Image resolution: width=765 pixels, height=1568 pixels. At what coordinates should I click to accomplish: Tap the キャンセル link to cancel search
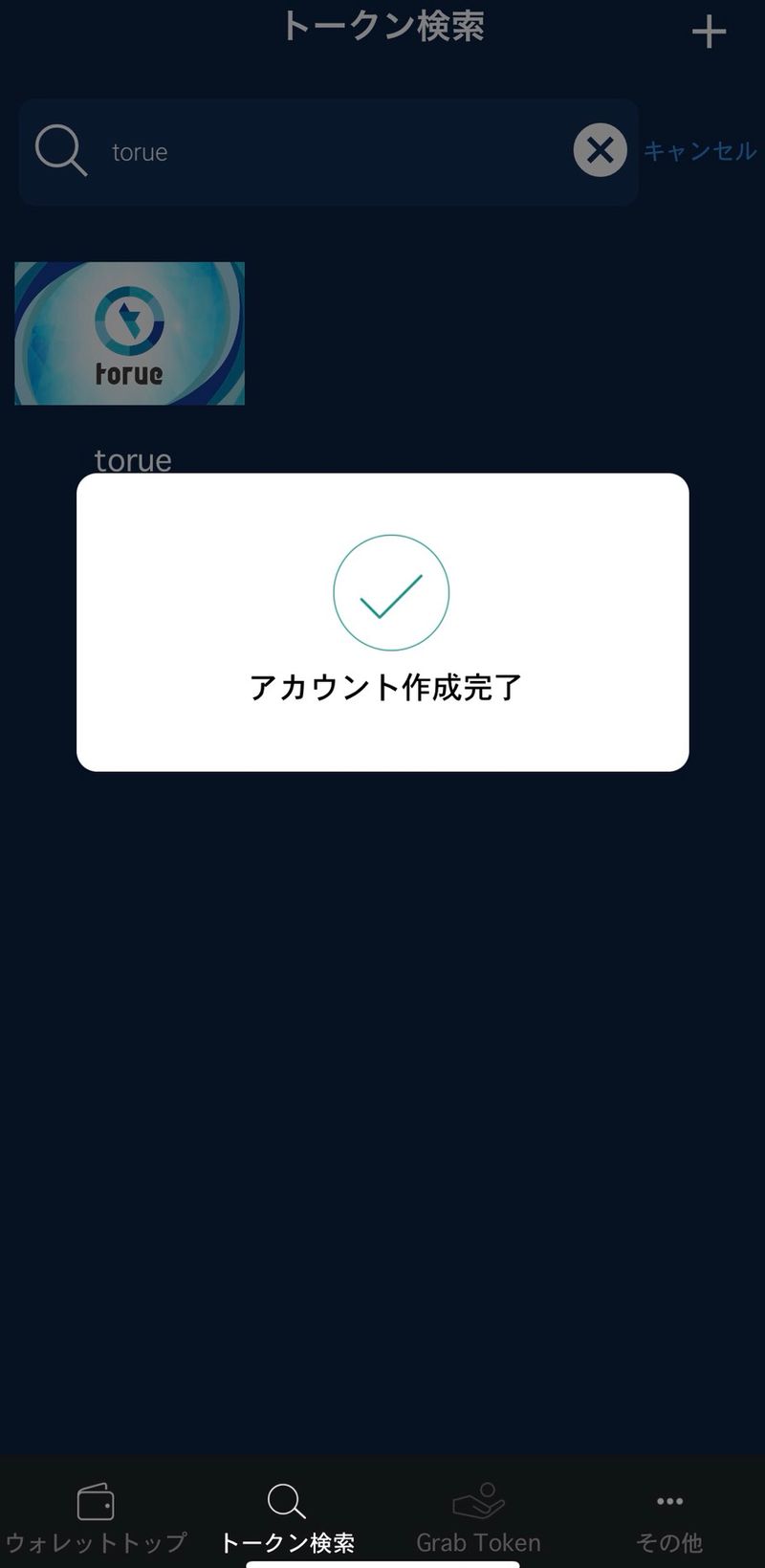699,151
